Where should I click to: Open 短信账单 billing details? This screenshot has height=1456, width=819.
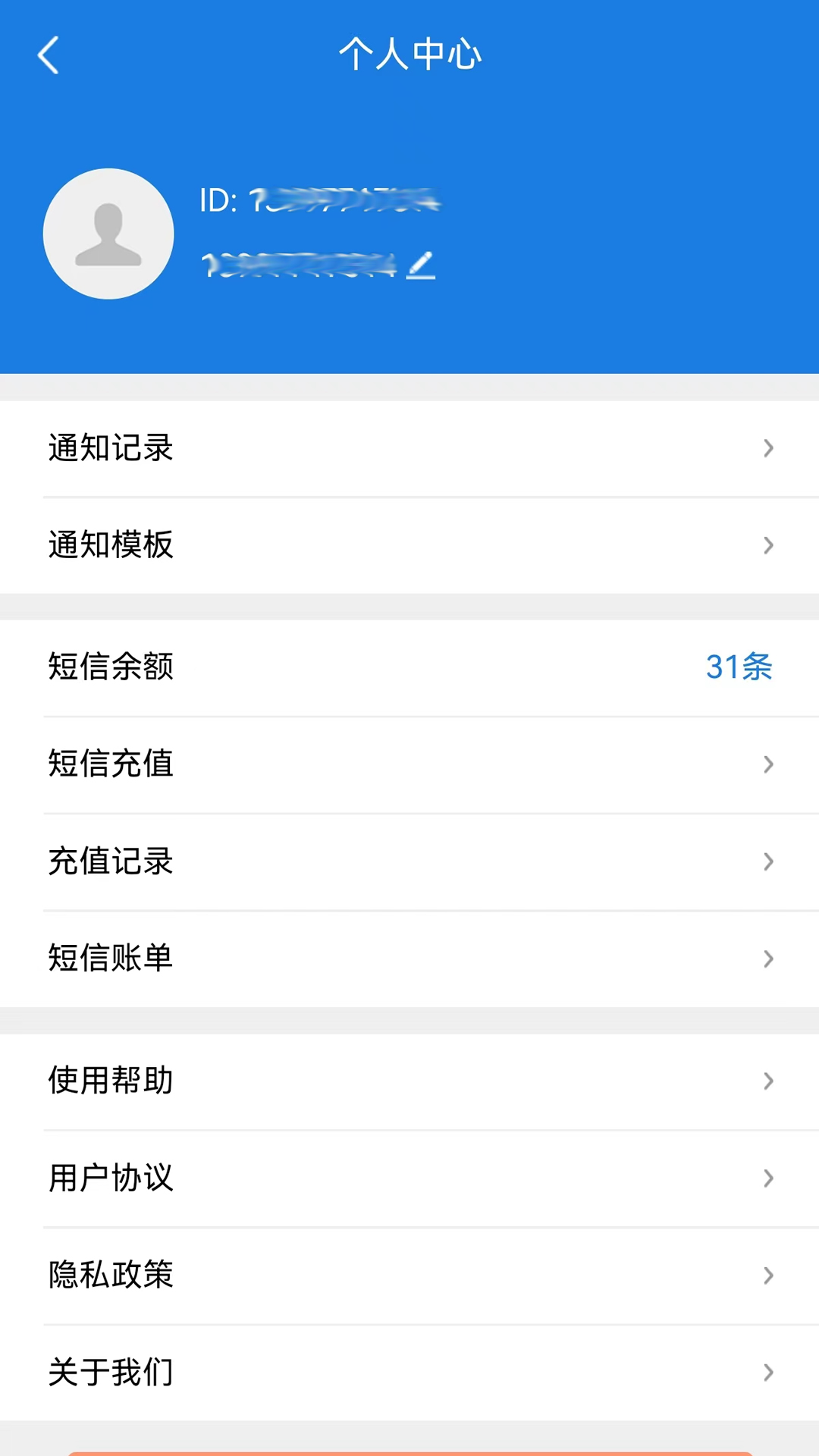point(111,959)
